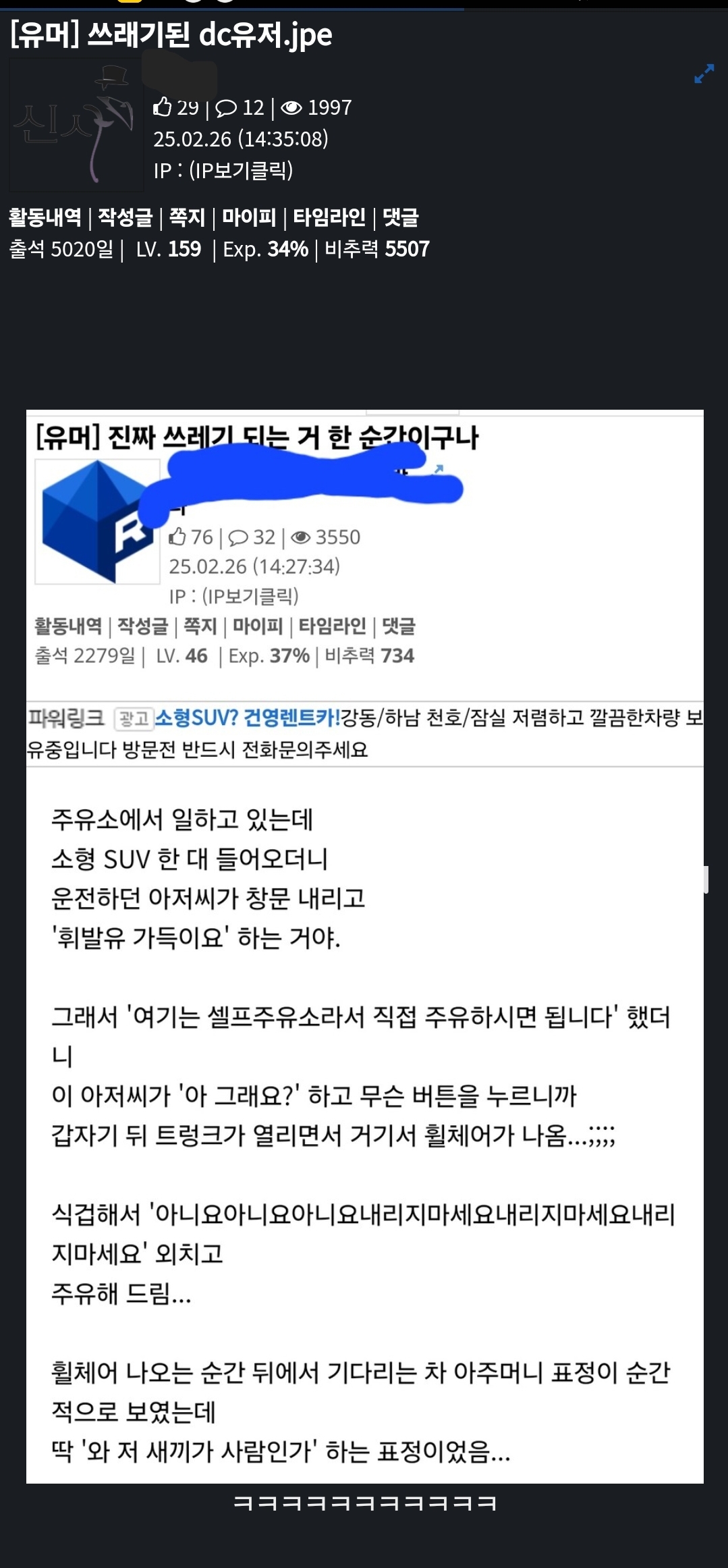Open 타임라인 in the dark post header
The height and width of the screenshot is (1568, 728).
329,217
